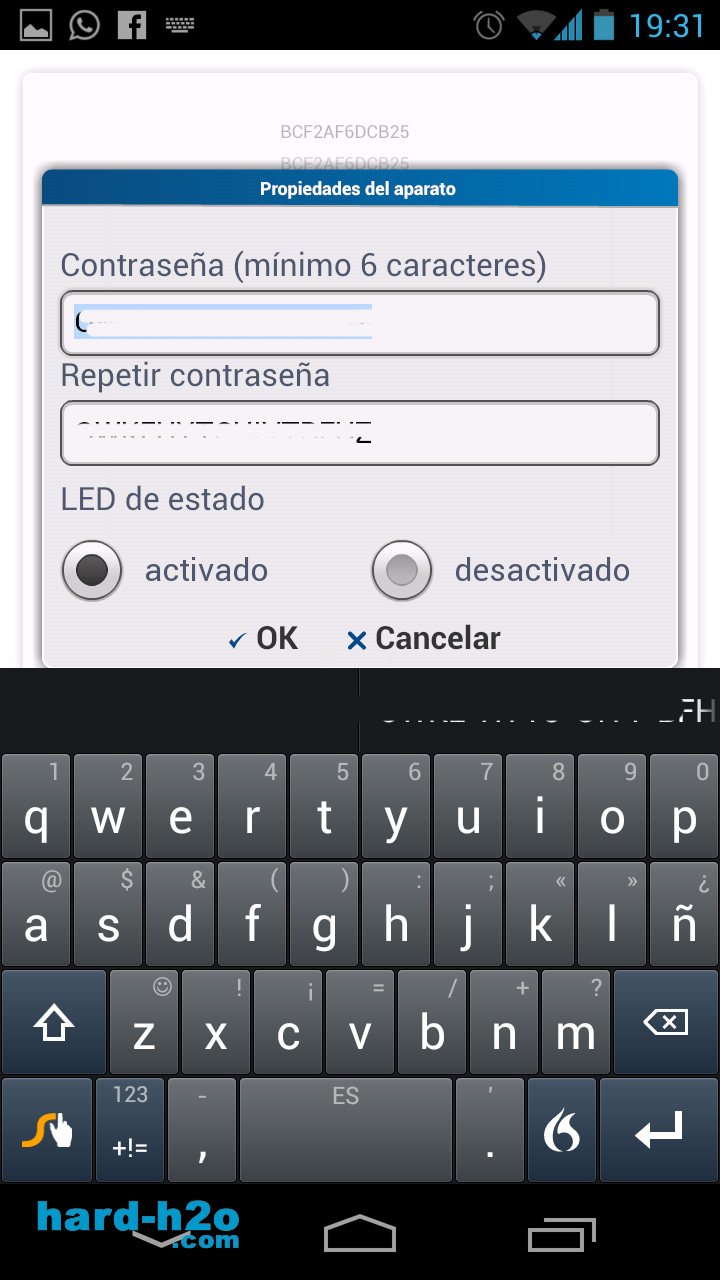
Task: Tap the Contraseña password field
Action: [360, 323]
